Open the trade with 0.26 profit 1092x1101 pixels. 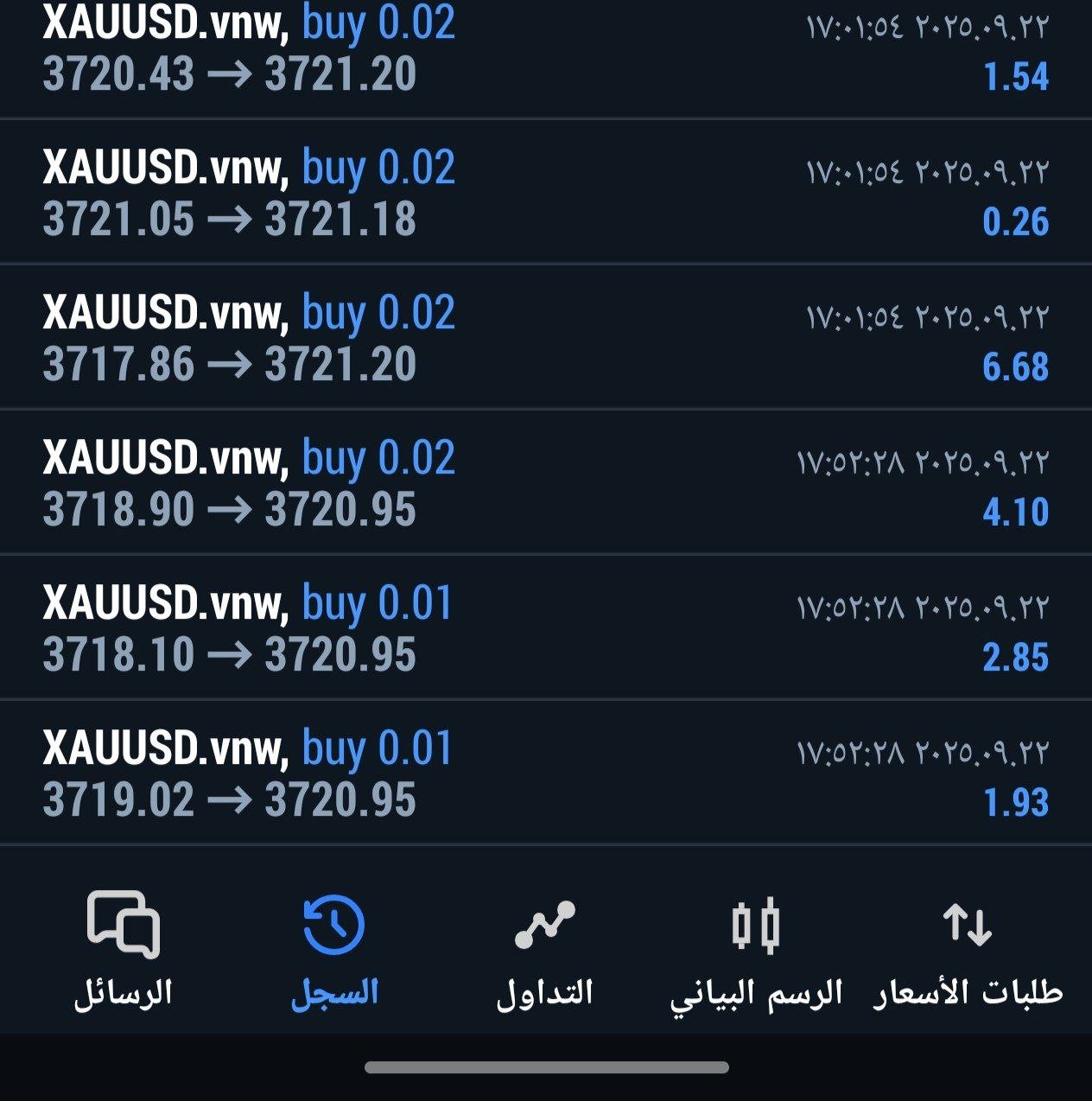point(544,192)
